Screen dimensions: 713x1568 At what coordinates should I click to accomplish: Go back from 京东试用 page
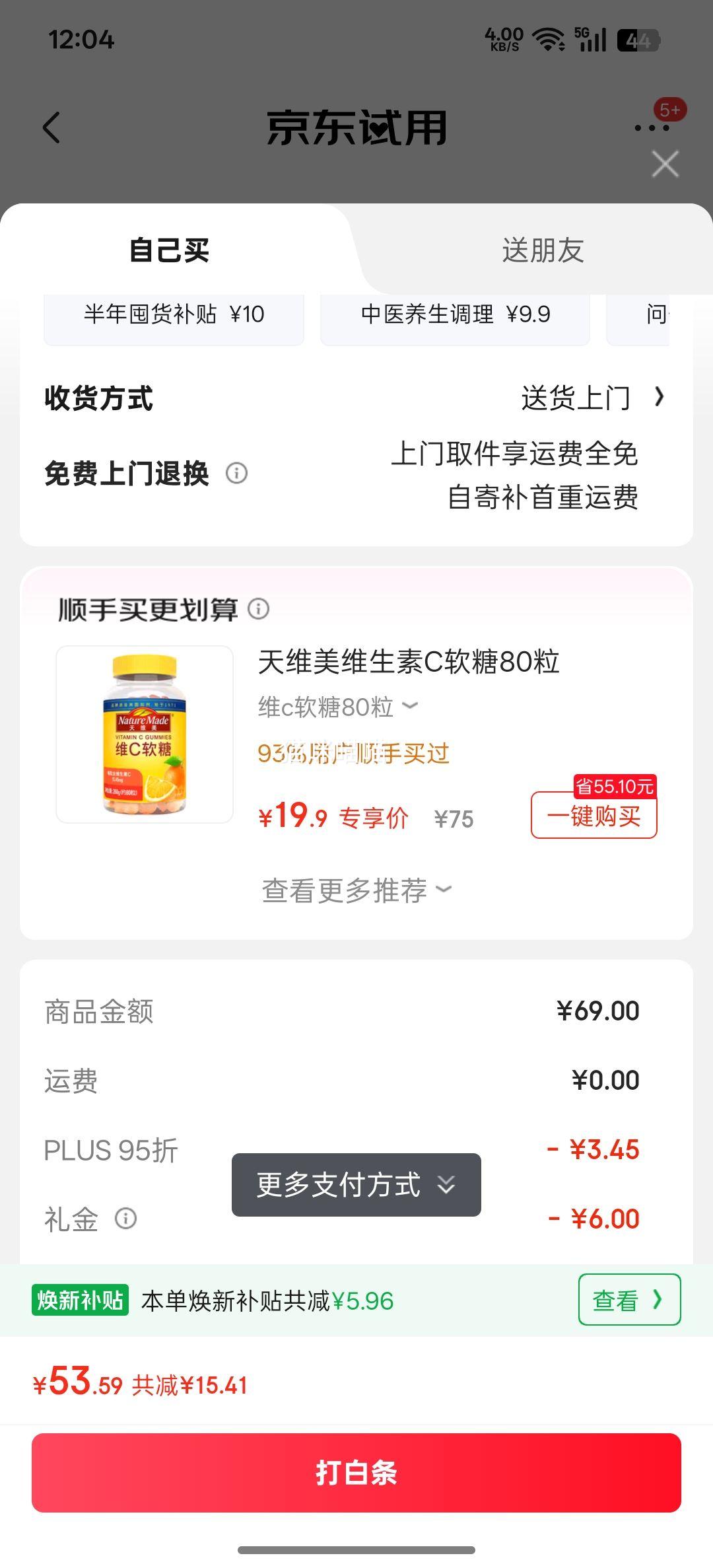51,127
